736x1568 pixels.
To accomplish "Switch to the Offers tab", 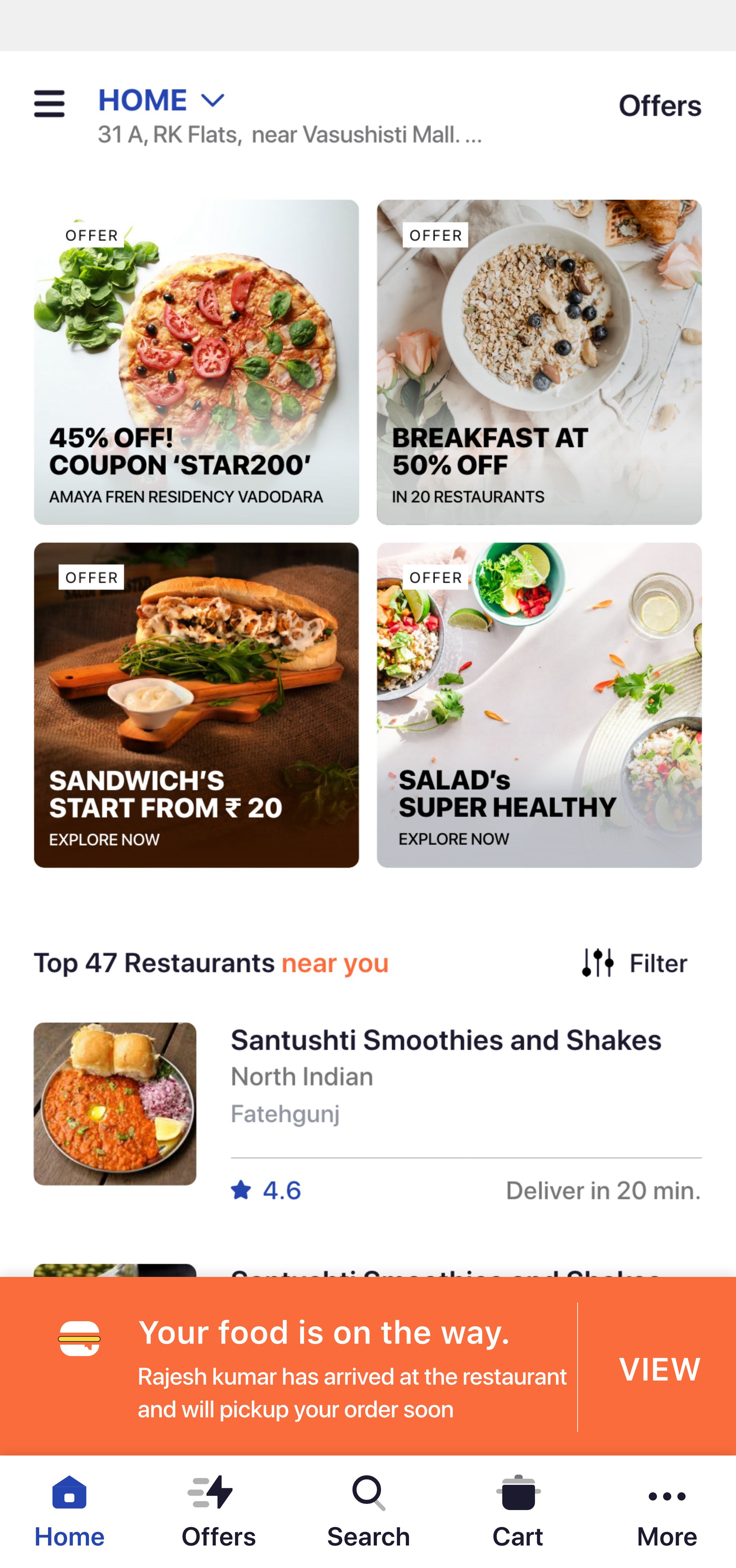I will (218, 1511).
